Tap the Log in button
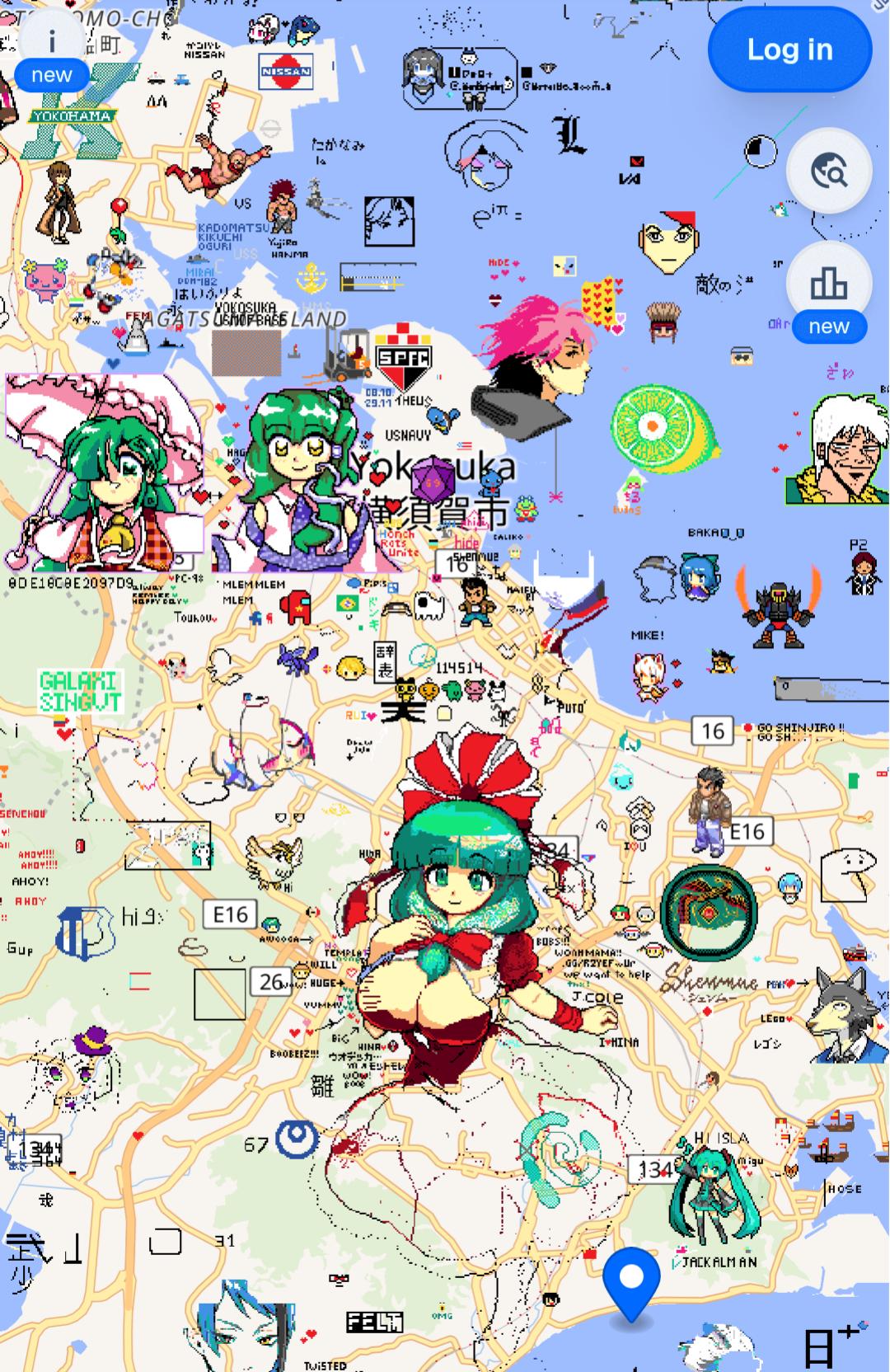This screenshot has height=1372, width=890. [789, 49]
